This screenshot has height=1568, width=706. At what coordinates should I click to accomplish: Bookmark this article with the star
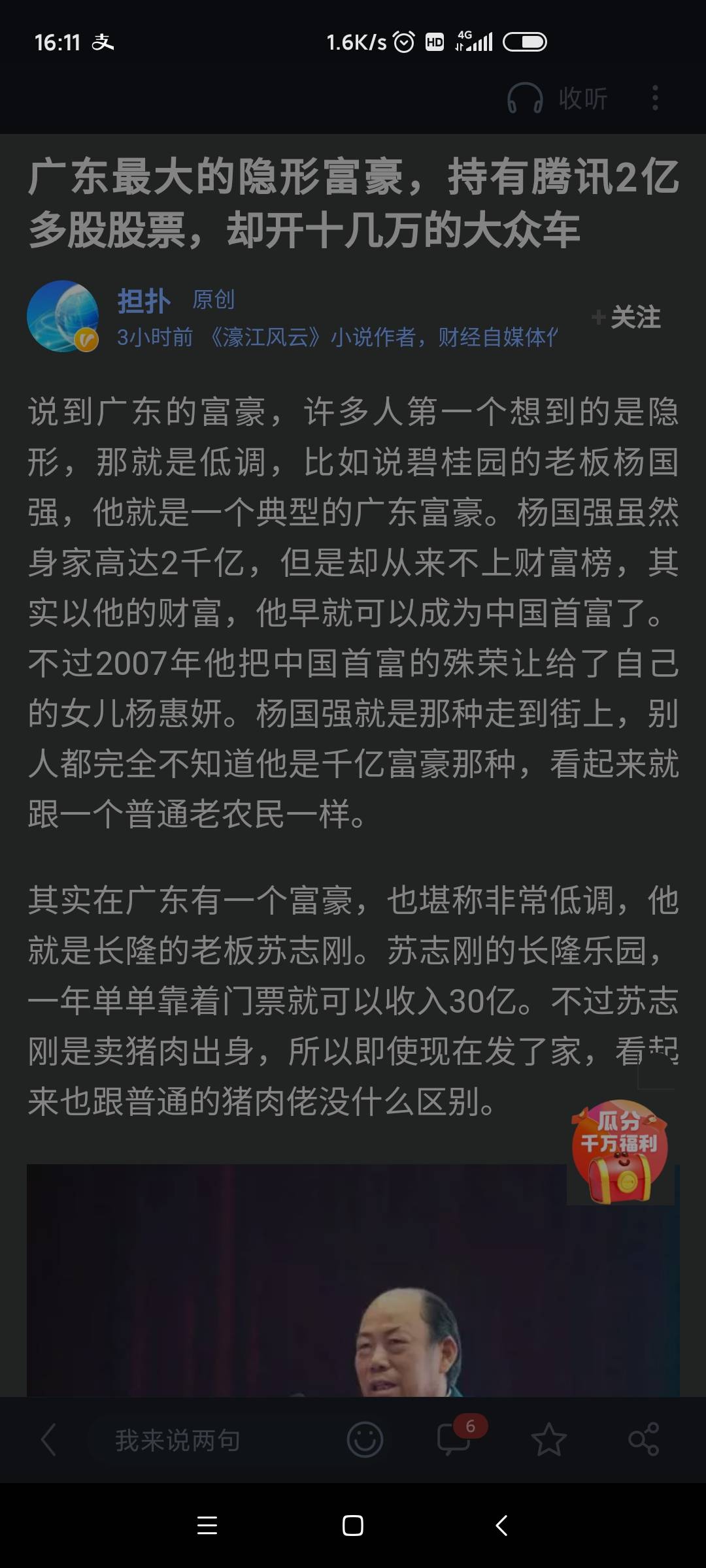(548, 1439)
